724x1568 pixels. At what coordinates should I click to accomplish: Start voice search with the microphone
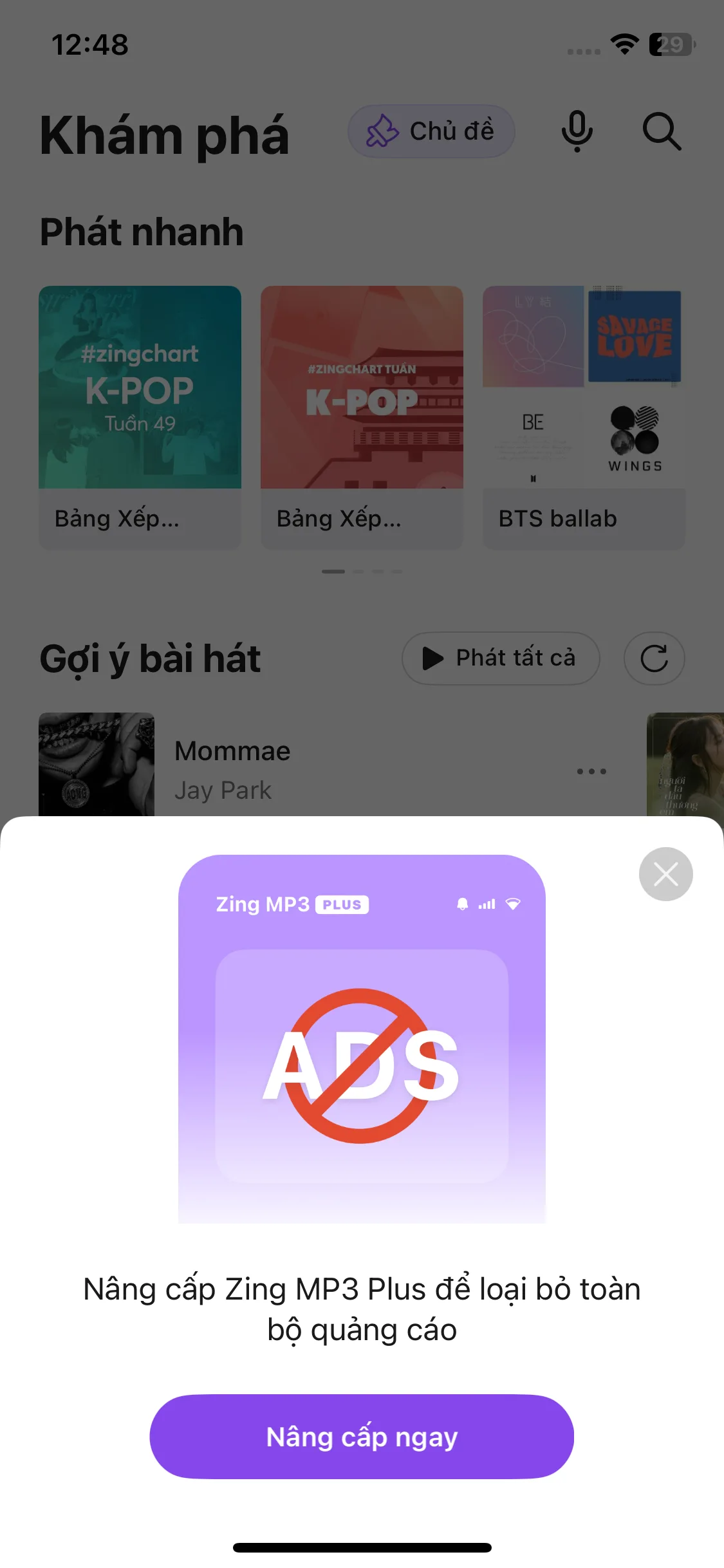(577, 131)
